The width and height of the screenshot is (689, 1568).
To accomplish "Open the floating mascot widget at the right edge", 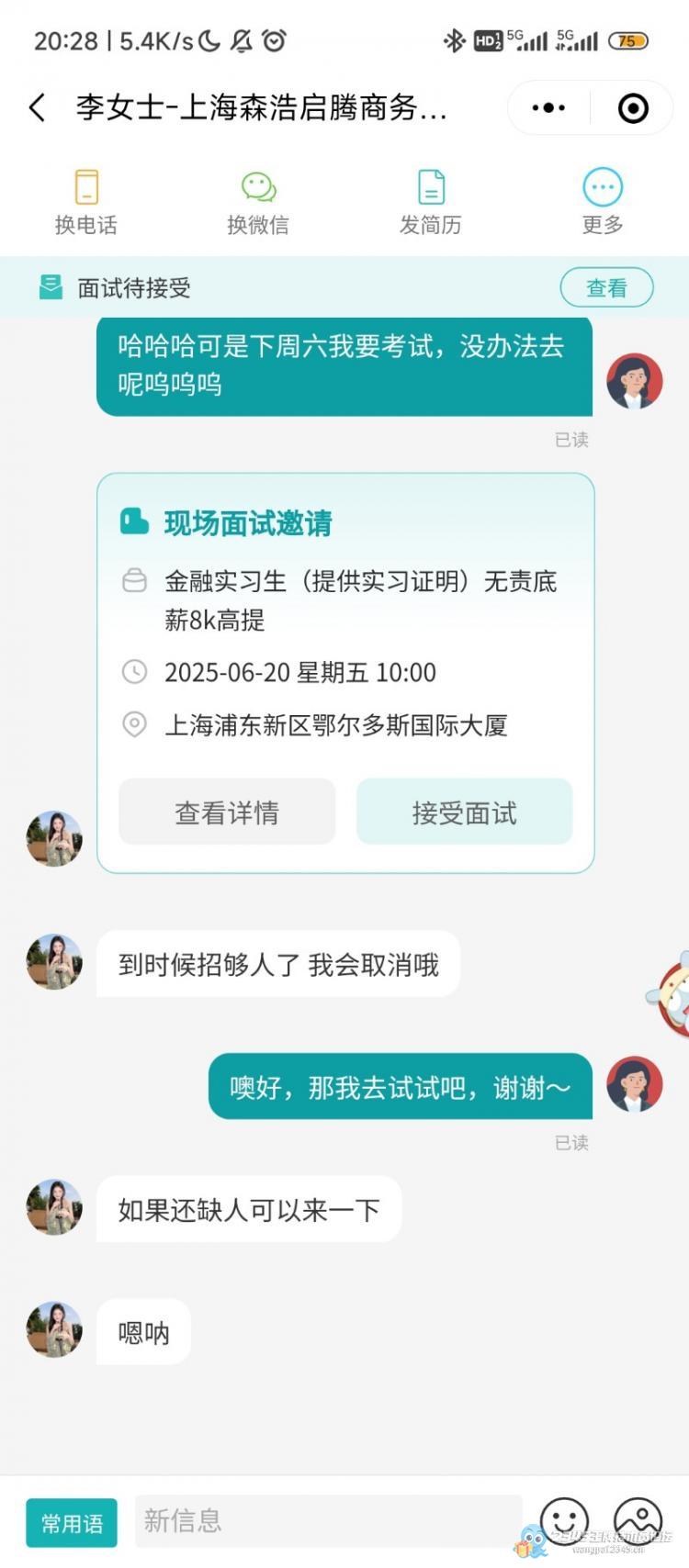I will point(672,995).
